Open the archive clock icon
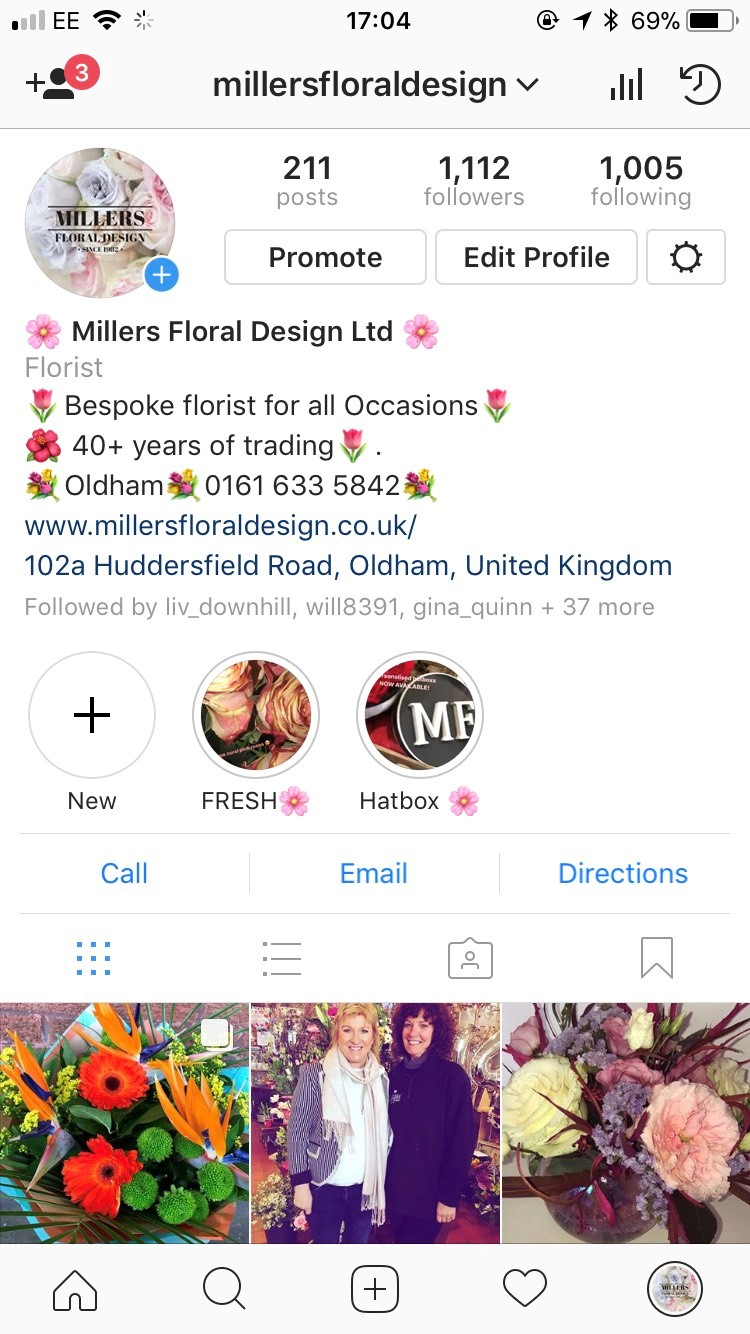This screenshot has height=1334, width=750. (700, 85)
